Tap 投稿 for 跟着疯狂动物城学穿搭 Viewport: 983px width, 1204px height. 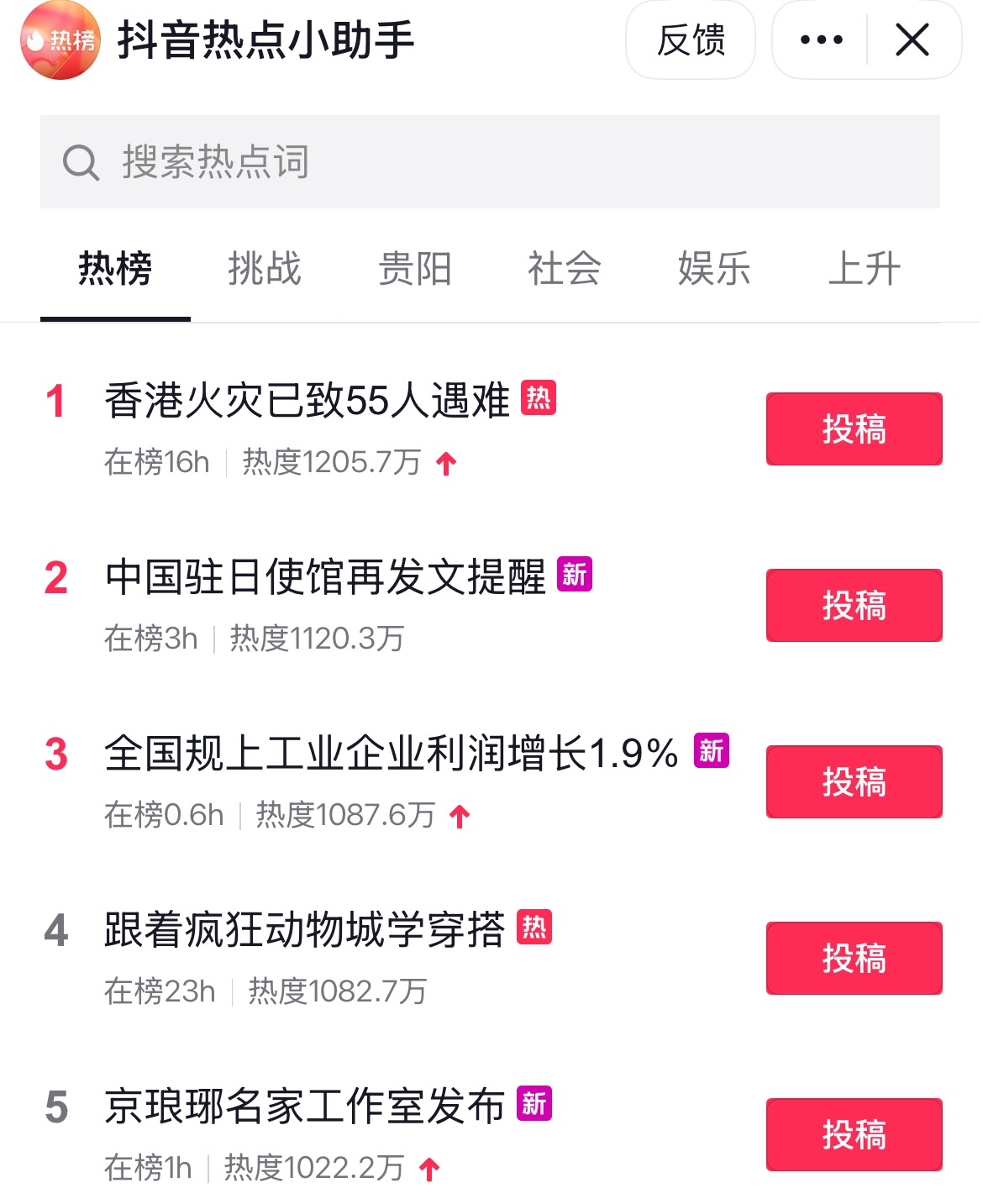coord(854,958)
